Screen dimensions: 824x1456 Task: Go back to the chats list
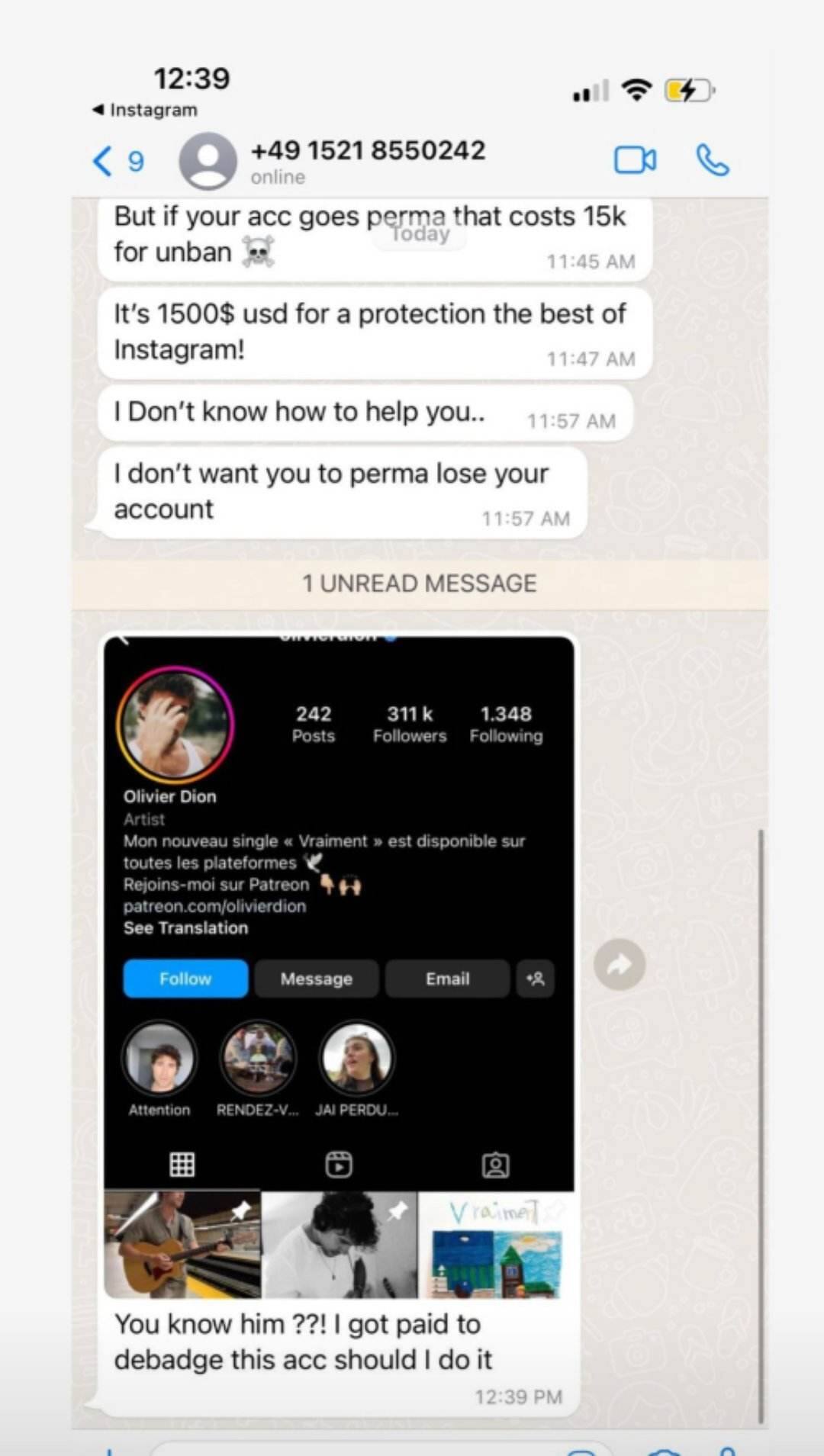(x=116, y=161)
